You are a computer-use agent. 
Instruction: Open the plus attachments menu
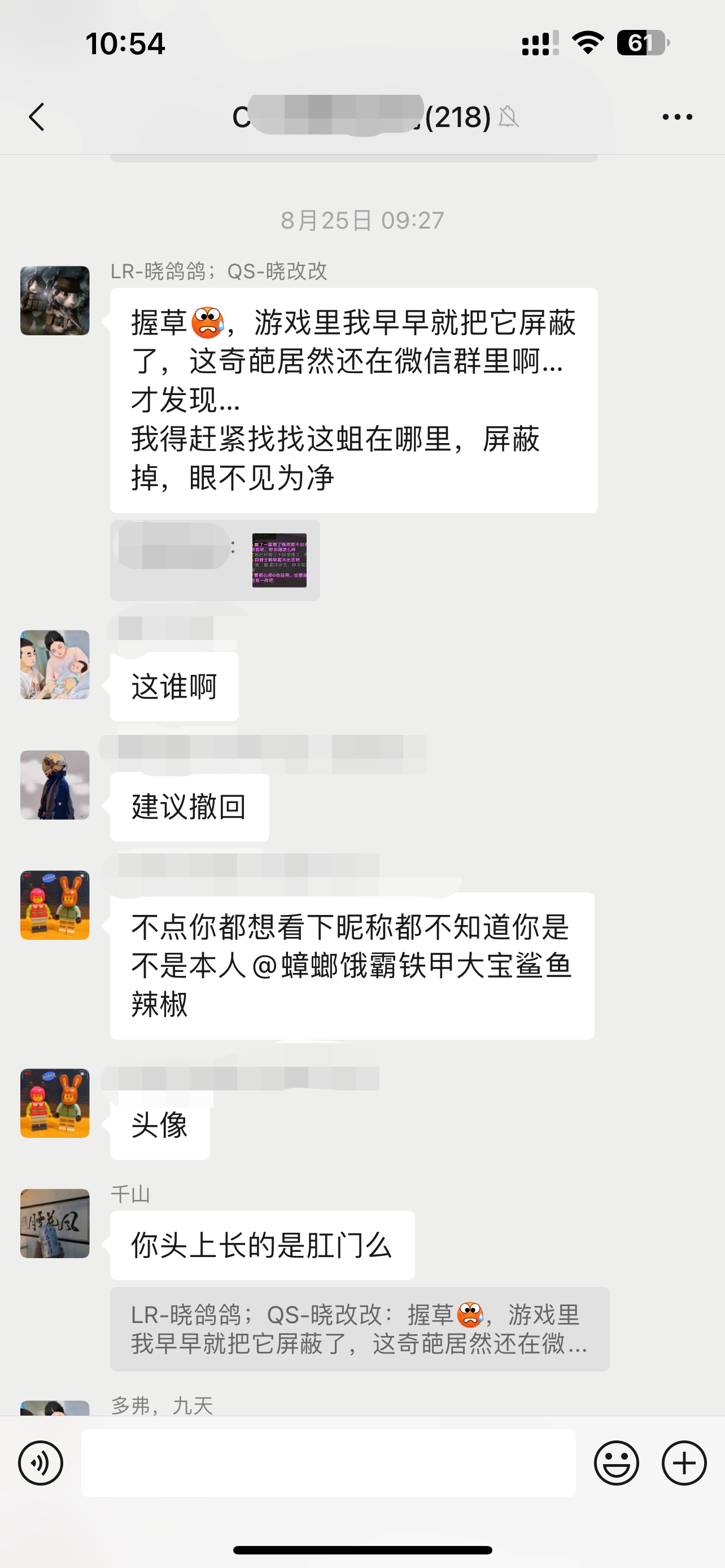tap(684, 1462)
